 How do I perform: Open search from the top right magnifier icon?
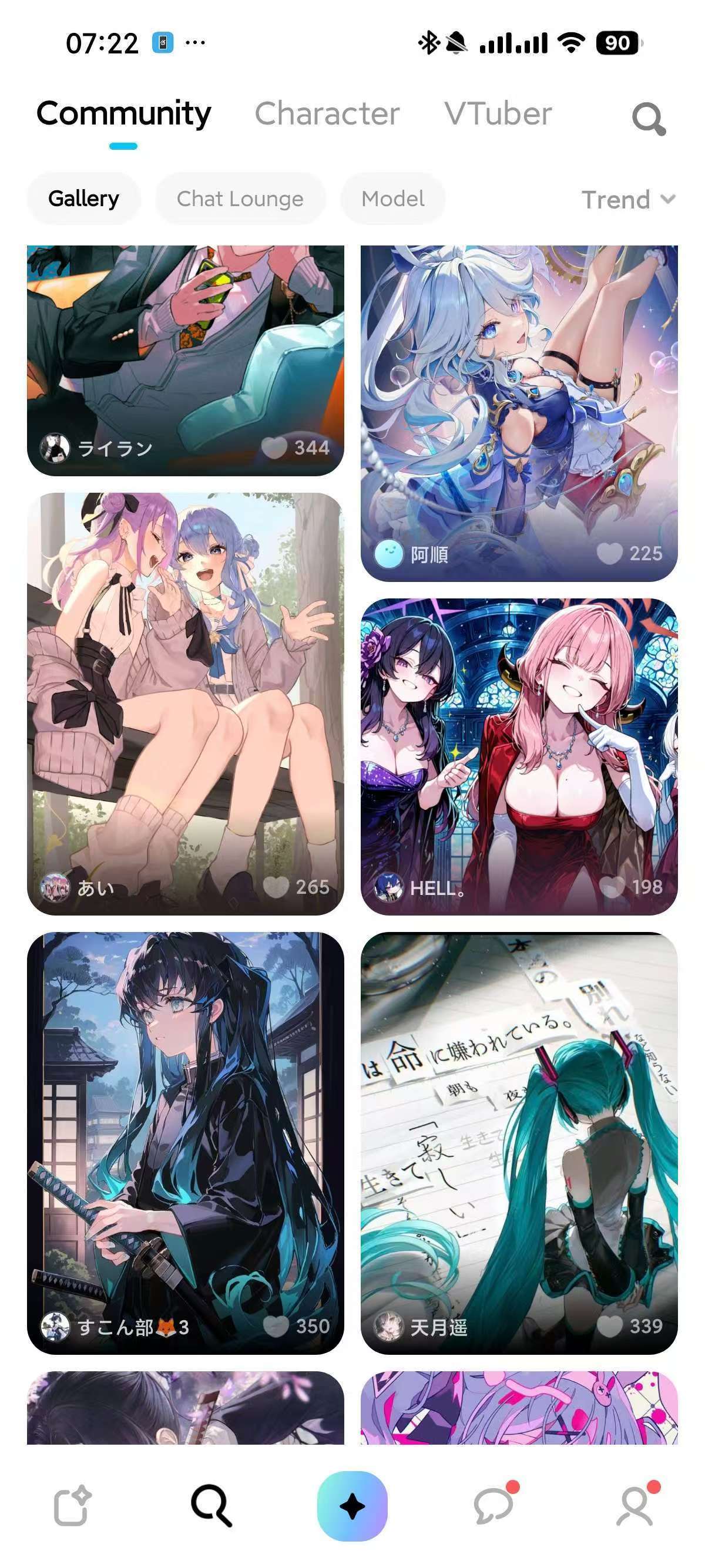click(x=647, y=117)
